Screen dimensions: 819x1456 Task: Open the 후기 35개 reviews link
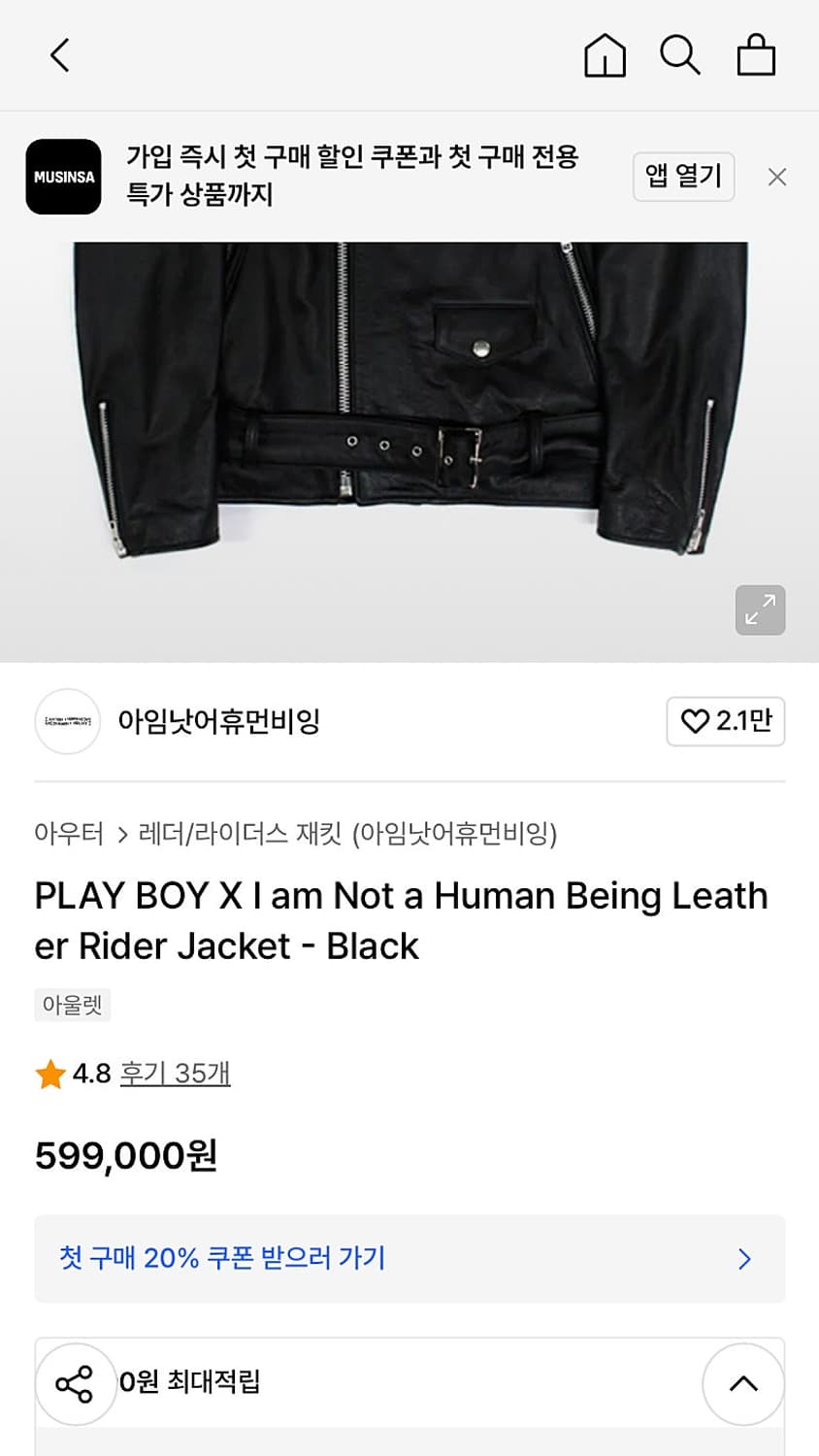(176, 1073)
